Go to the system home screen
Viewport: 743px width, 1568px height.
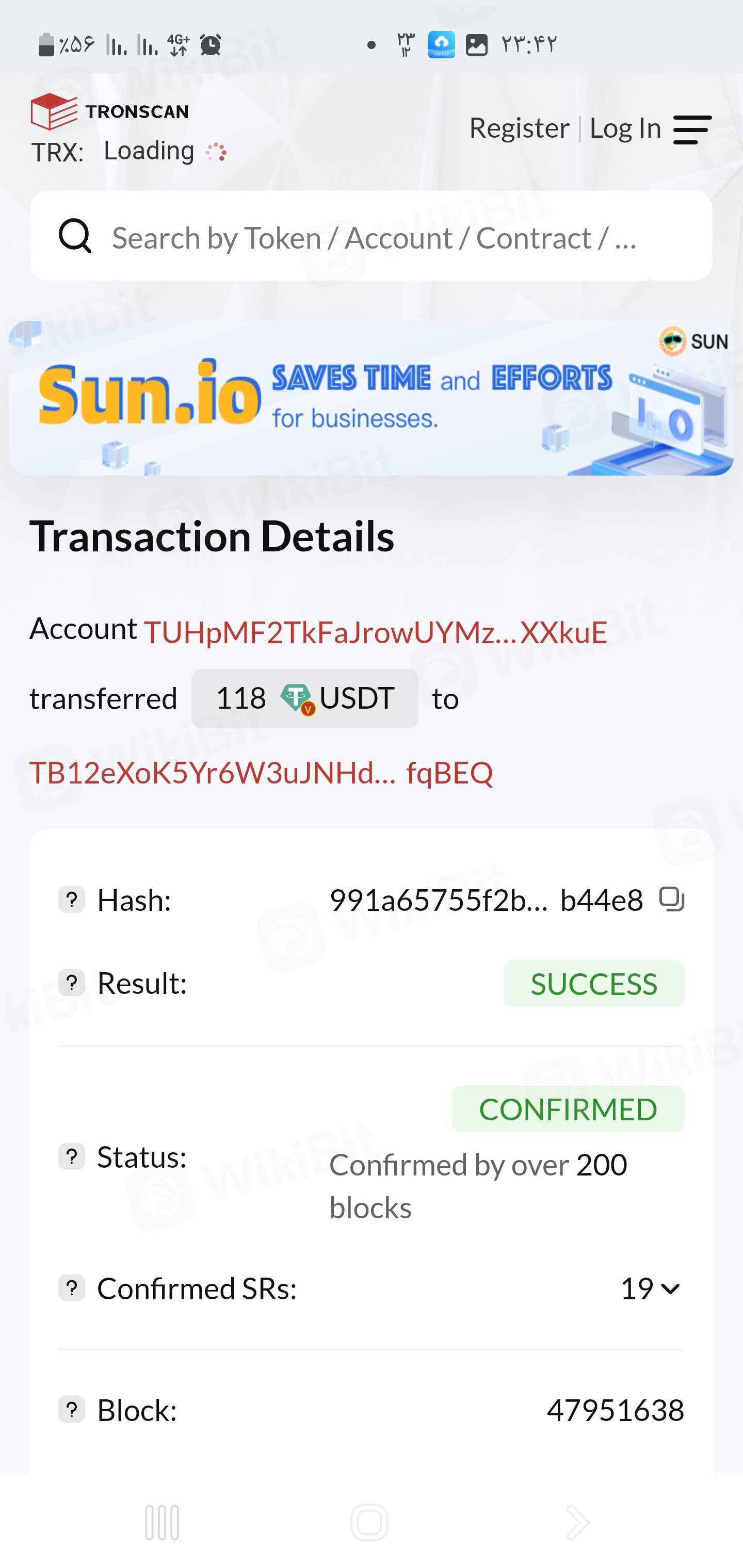(369, 1523)
